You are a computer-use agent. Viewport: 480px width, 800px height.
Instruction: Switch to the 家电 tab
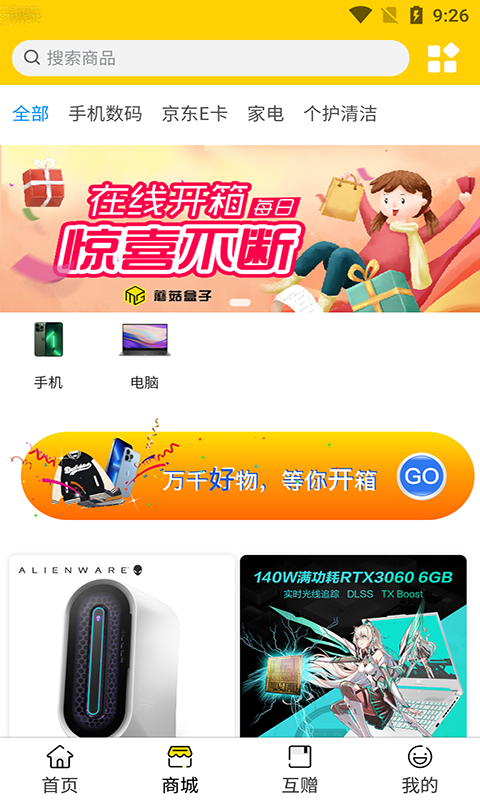265,113
